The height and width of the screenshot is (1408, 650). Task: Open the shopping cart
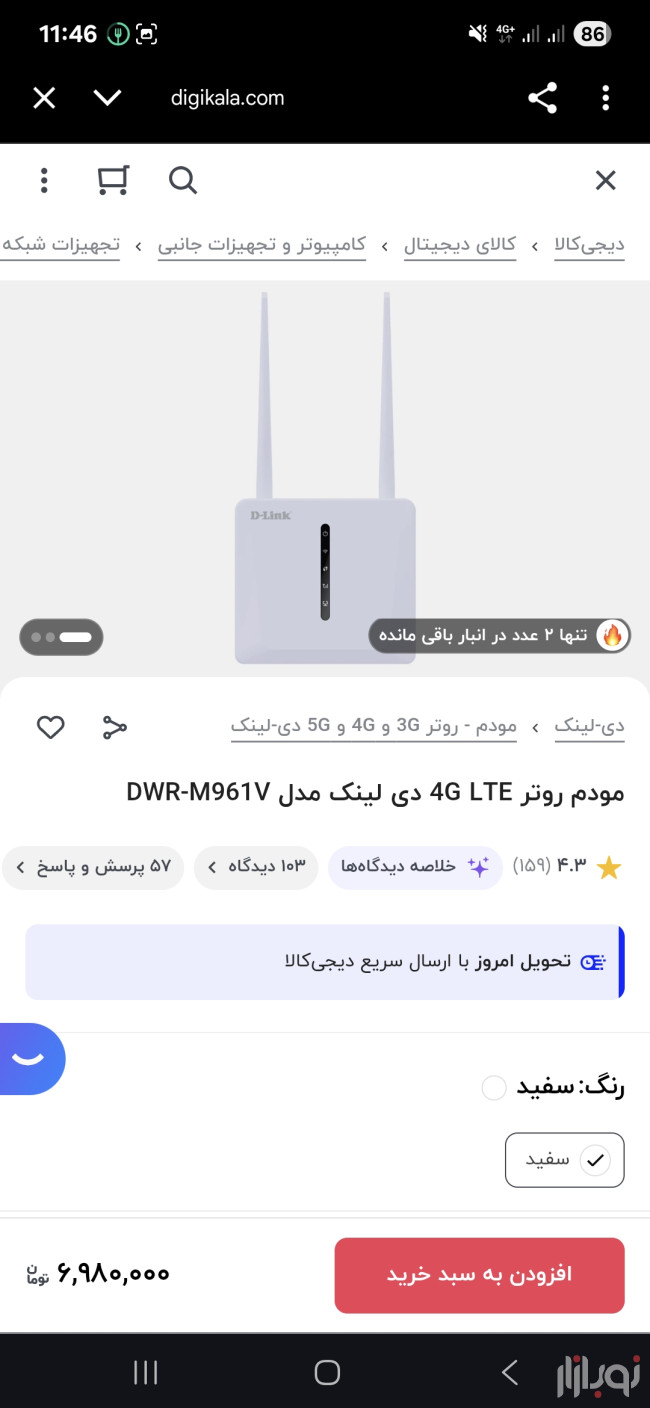point(112,180)
